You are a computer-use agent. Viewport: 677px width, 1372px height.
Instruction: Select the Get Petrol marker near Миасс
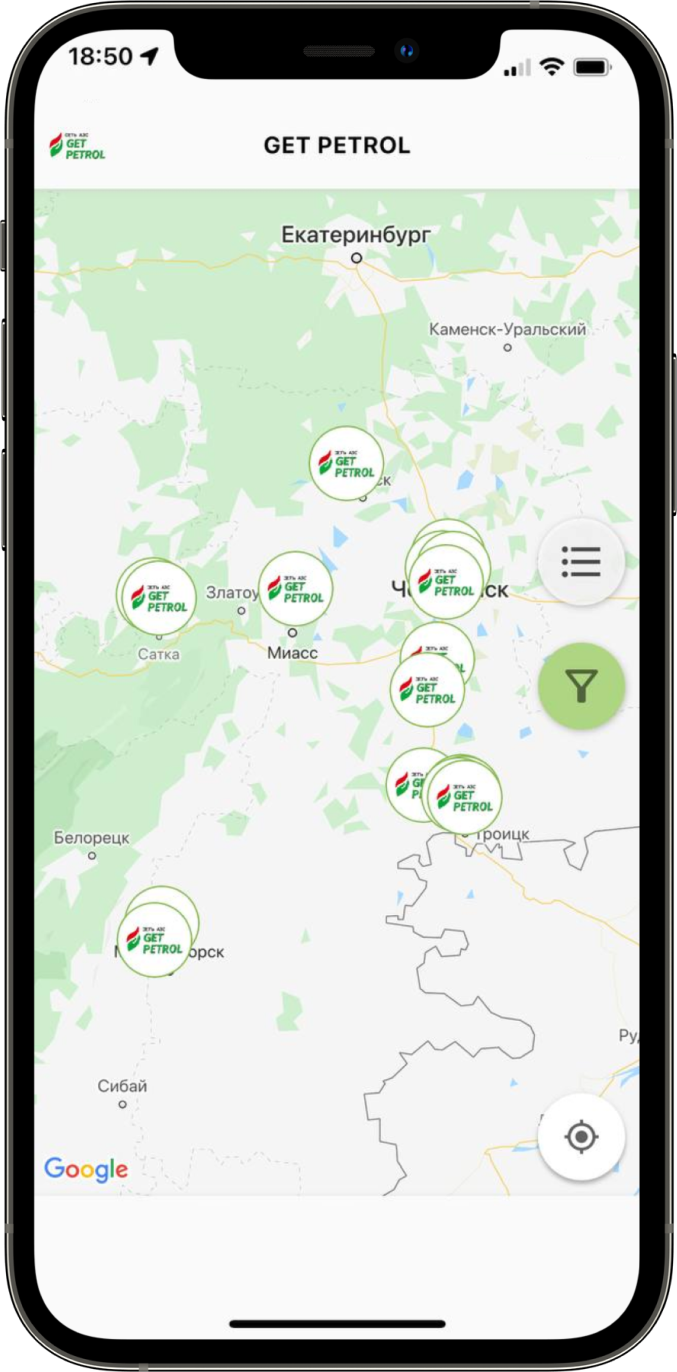point(296,590)
